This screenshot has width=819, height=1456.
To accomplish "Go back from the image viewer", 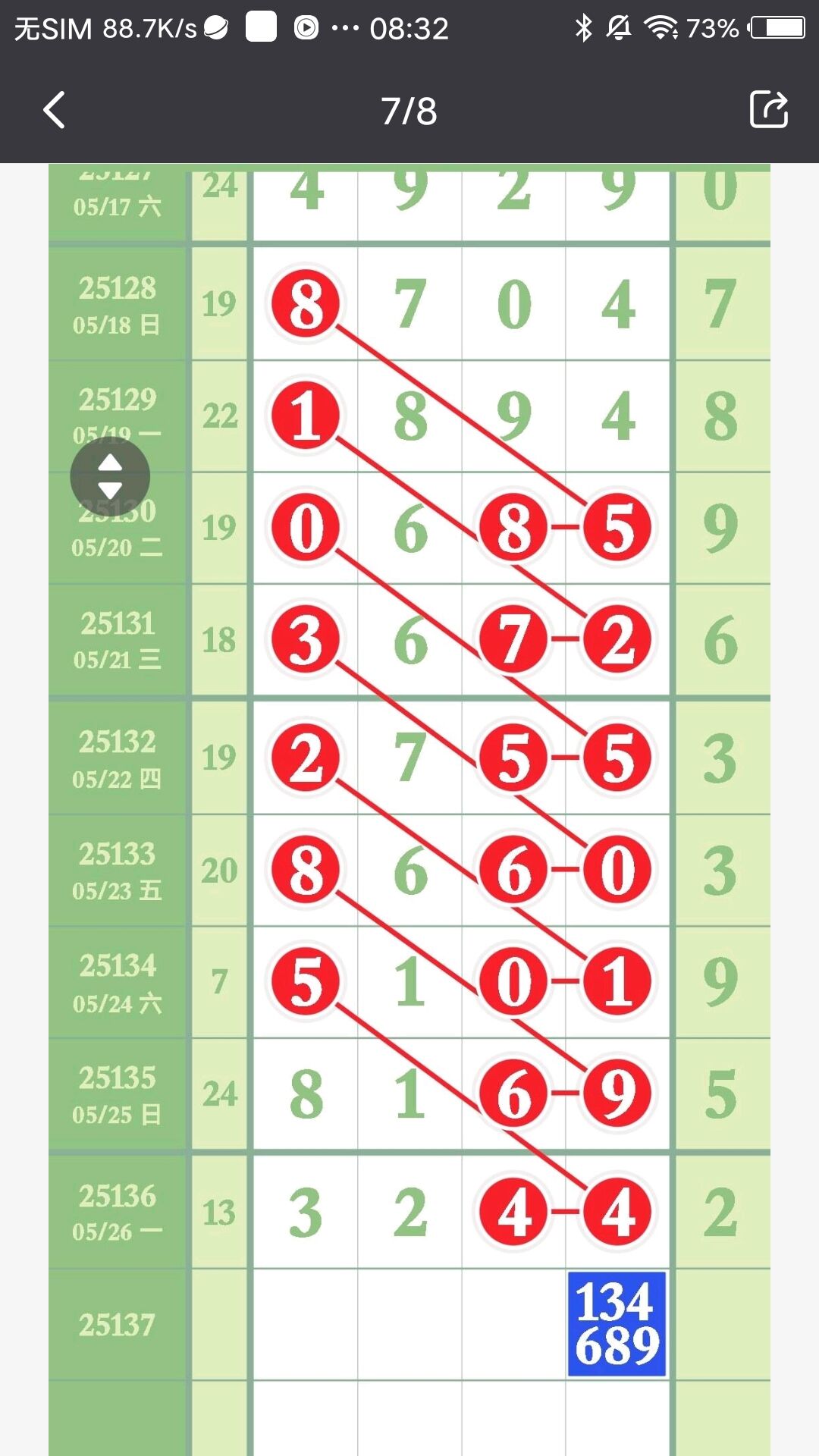I will [54, 111].
